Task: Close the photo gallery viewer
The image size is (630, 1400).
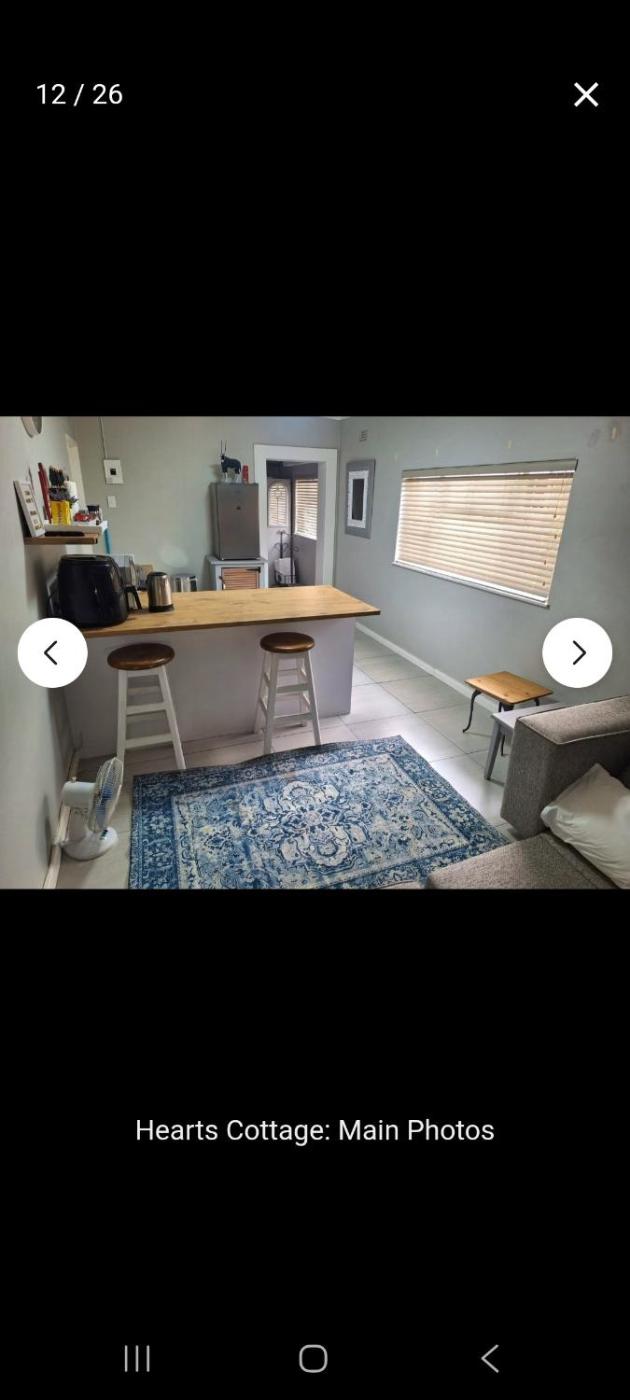Action: tap(586, 95)
